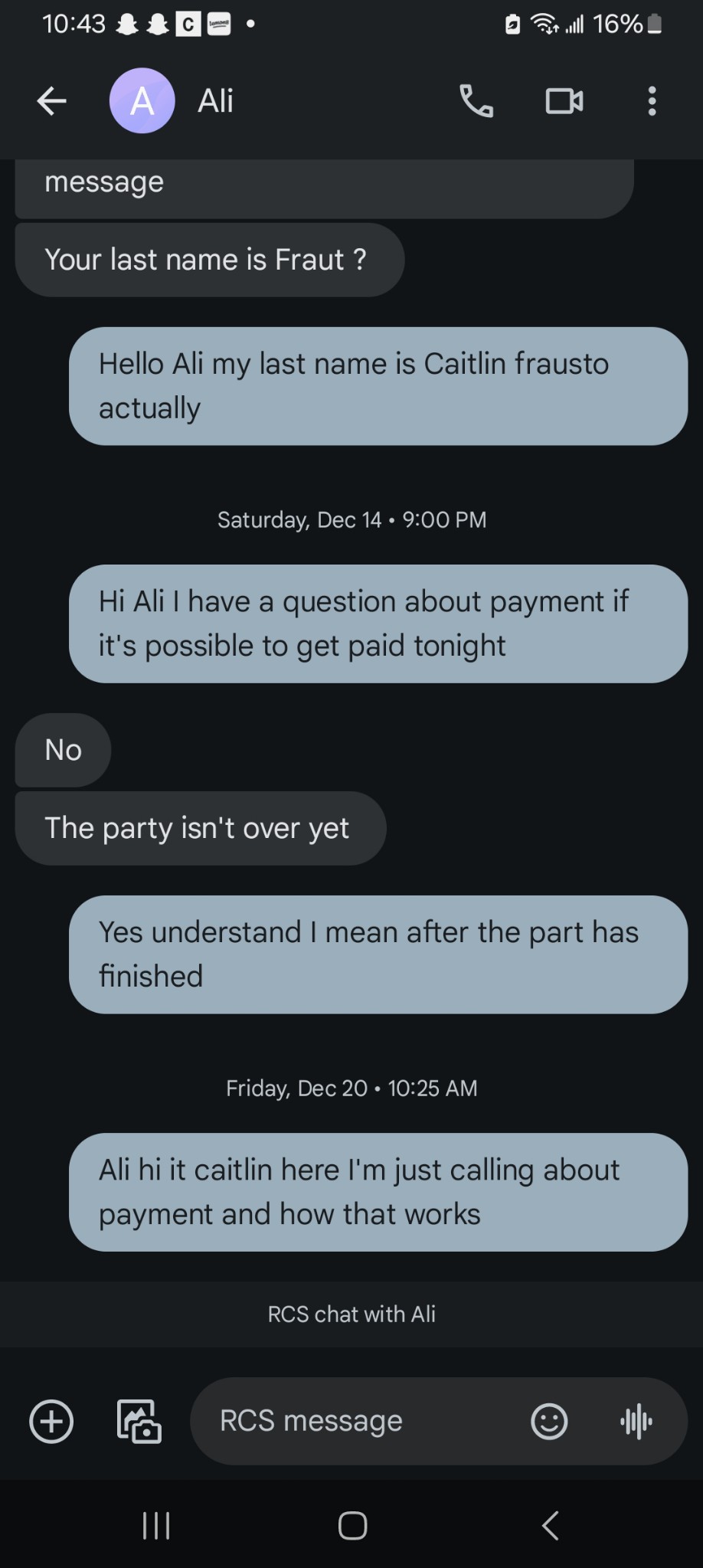Open Ali's contact avatar

click(142, 101)
